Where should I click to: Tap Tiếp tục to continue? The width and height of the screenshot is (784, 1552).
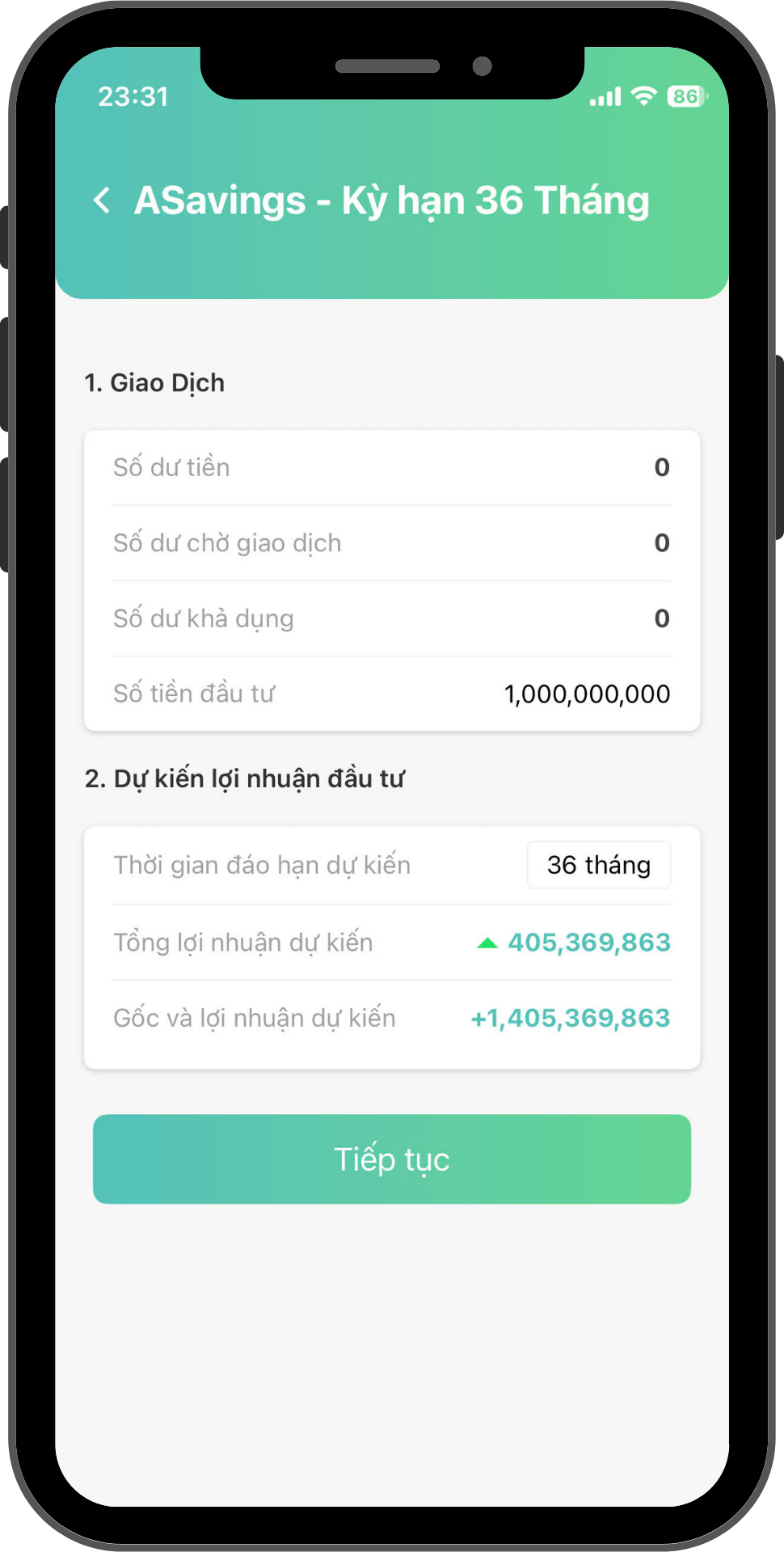coord(392,1159)
